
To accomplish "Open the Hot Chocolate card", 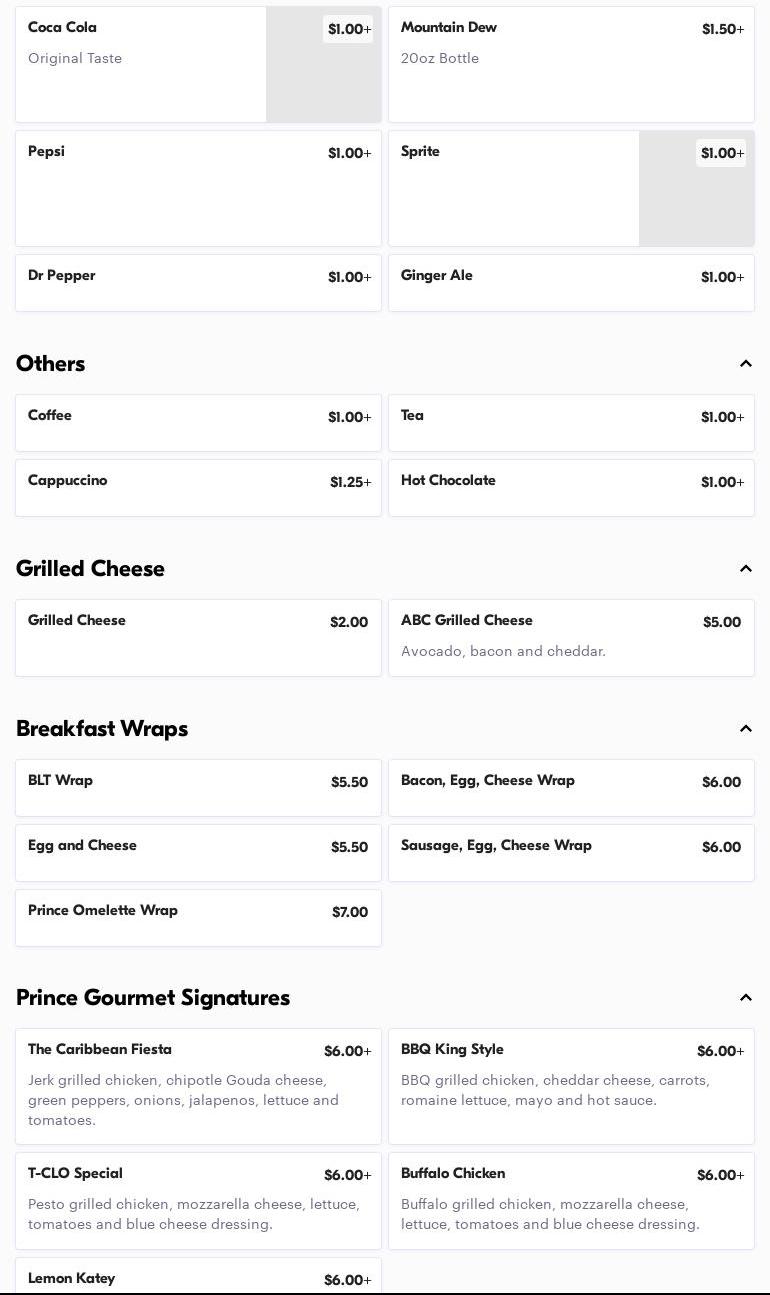I will click(571, 488).
